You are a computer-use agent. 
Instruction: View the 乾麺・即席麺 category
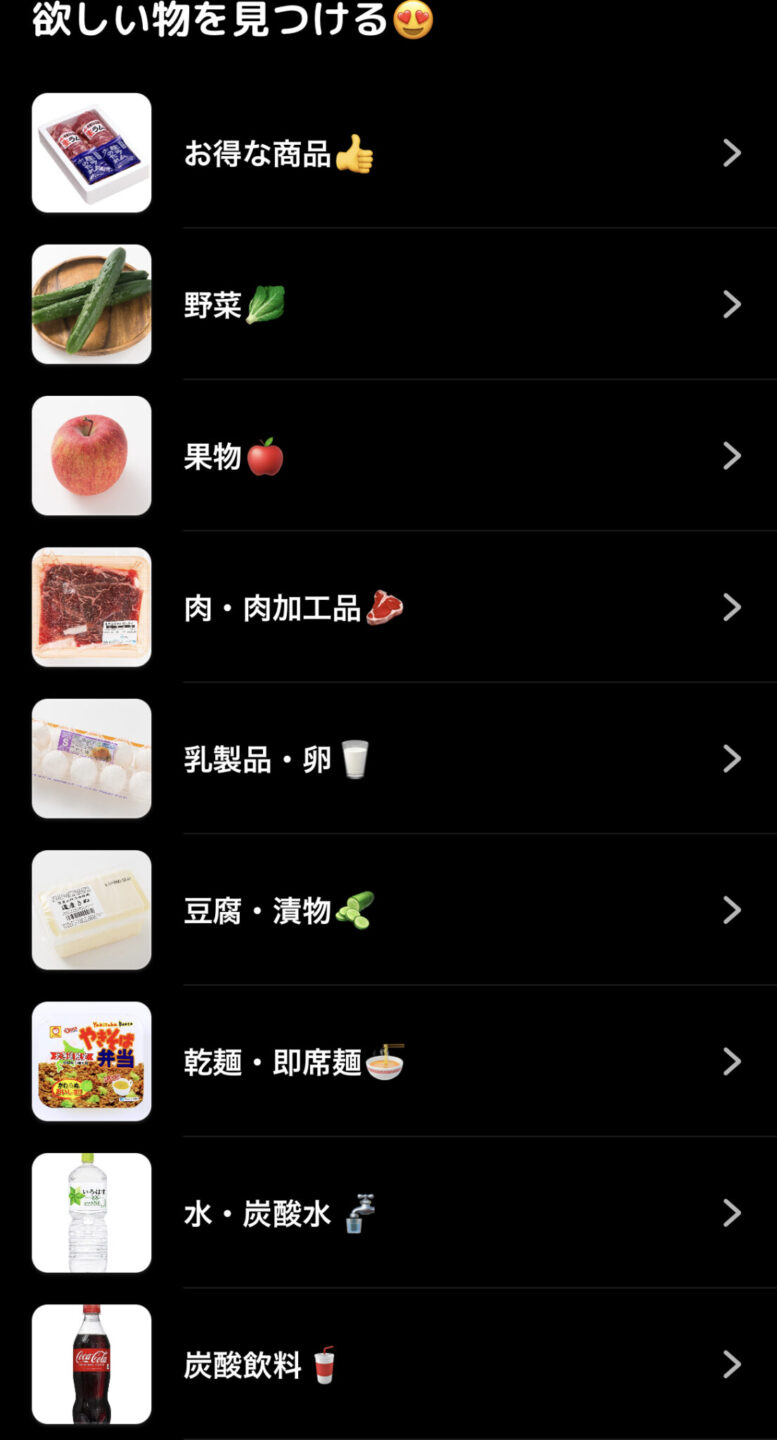tap(388, 1061)
